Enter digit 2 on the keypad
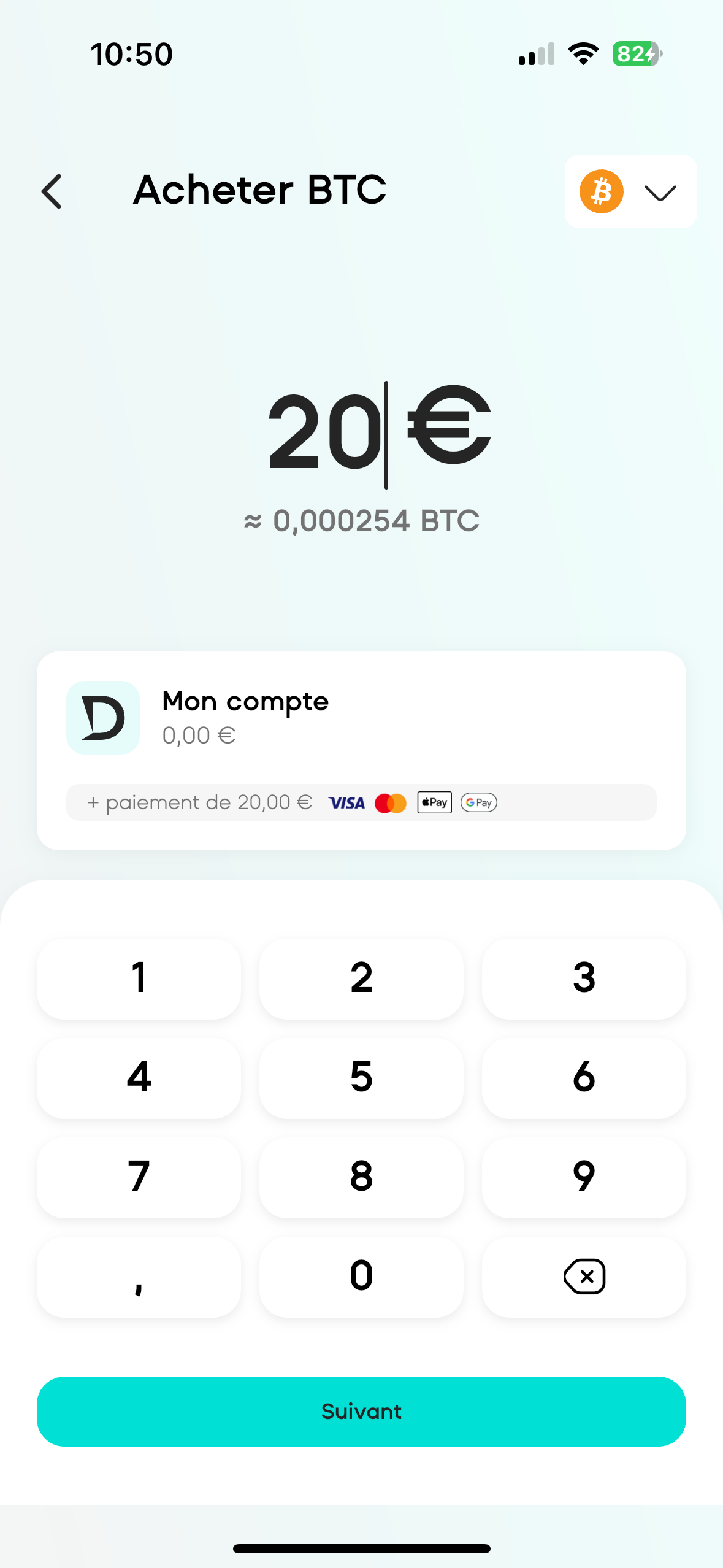Image resolution: width=723 pixels, height=1568 pixels. (361, 978)
